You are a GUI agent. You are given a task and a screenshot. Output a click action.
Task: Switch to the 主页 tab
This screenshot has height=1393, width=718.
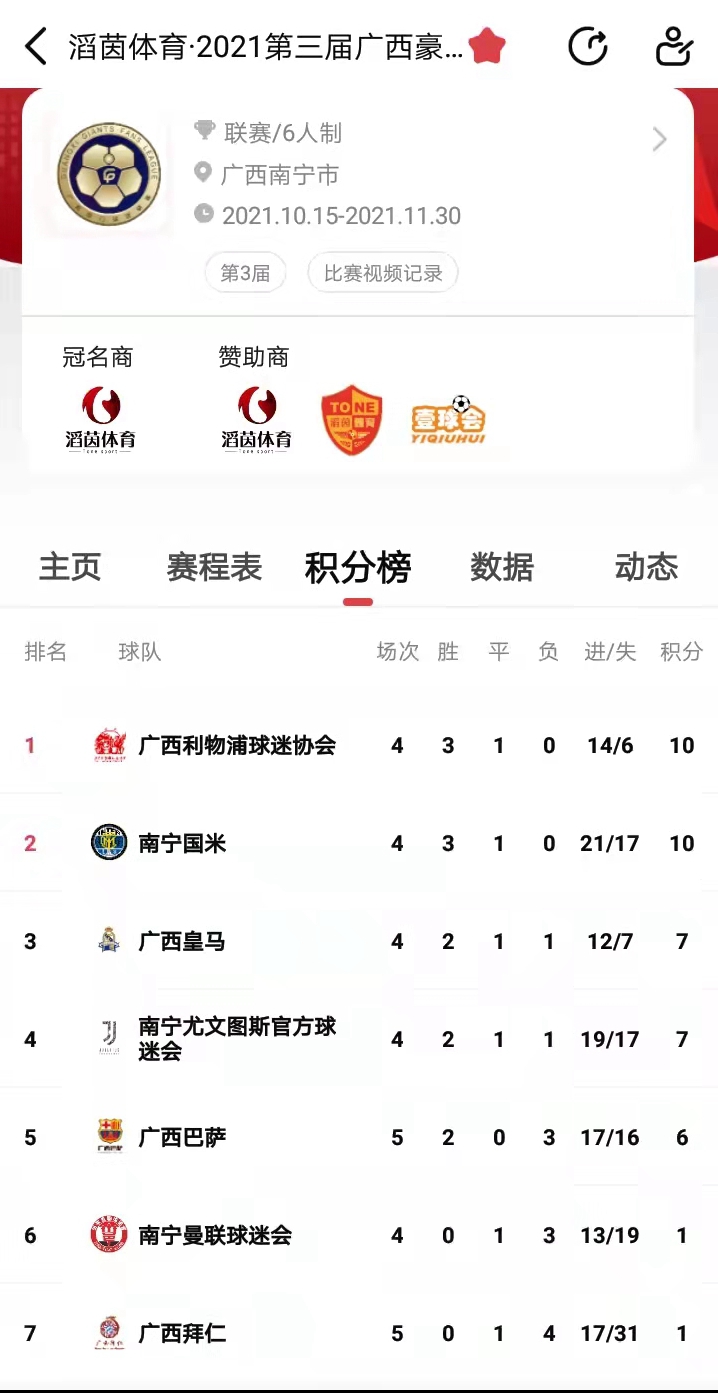pos(70,567)
